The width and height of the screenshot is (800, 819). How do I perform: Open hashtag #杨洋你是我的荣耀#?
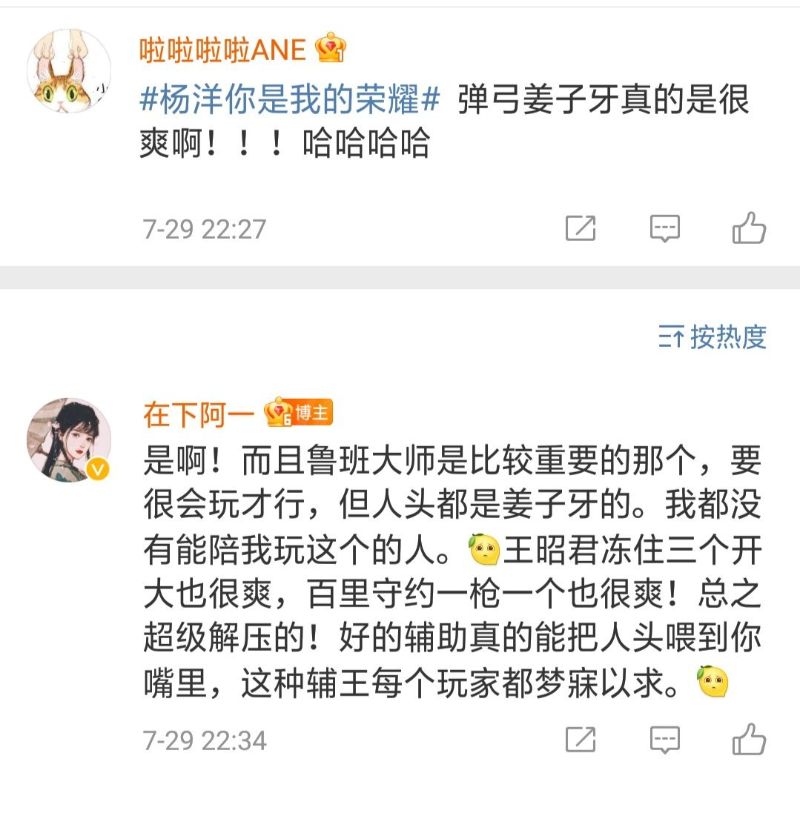[291, 100]
